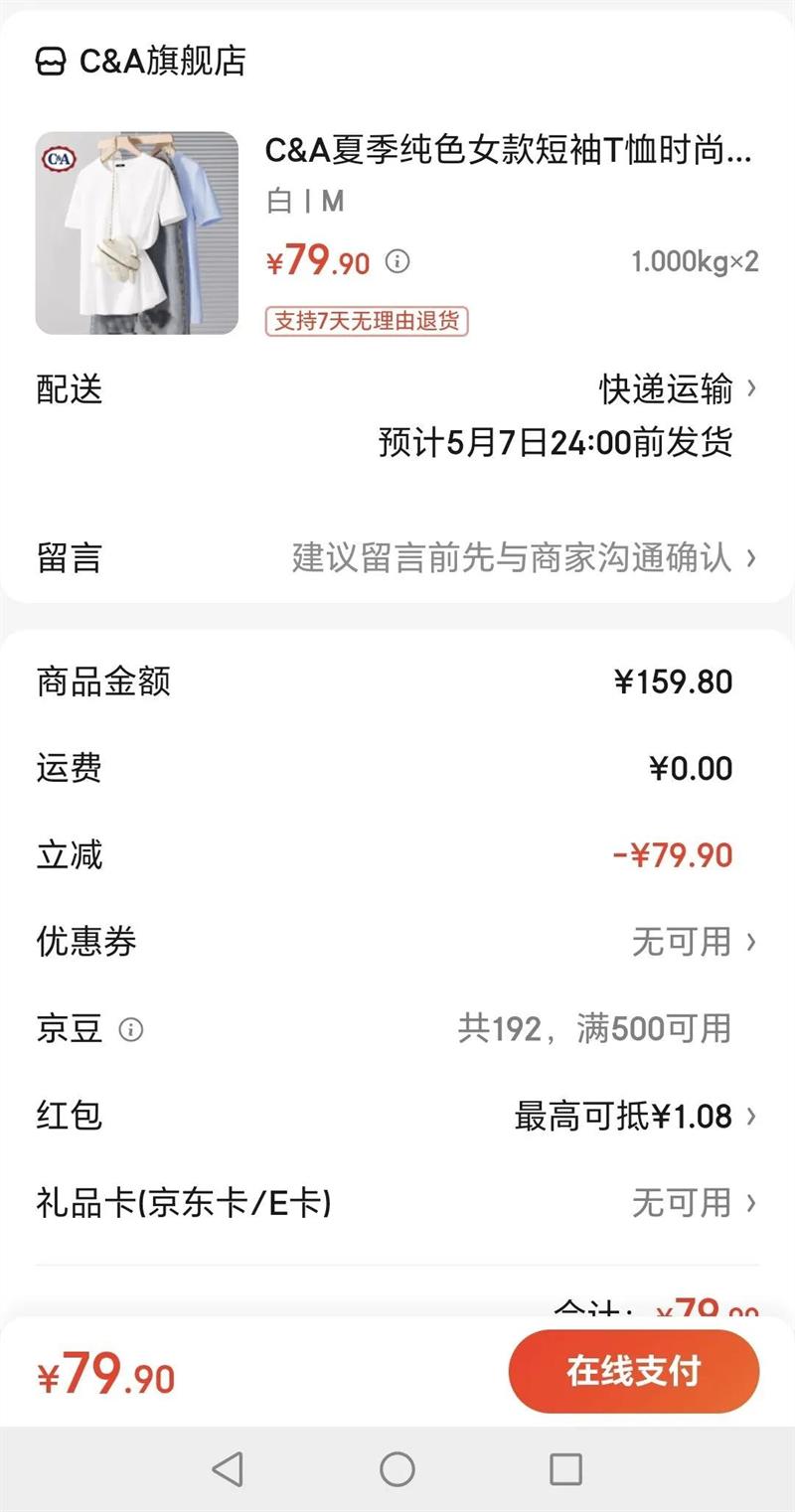Screen dimensions: 795x1512
Task: Tap 在线支付 to pay online
Action: [x=633, y=1371]
